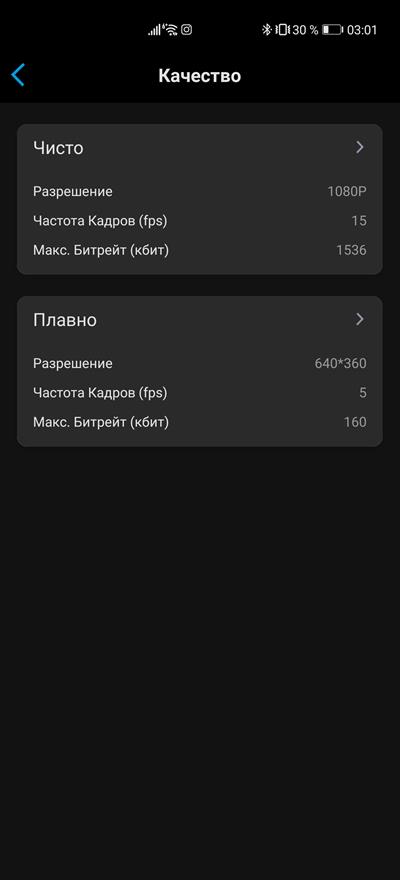The height and width of the screenshot is (880, 400).
Task: Go back from the Качество screen
Action: pos(18,75)
